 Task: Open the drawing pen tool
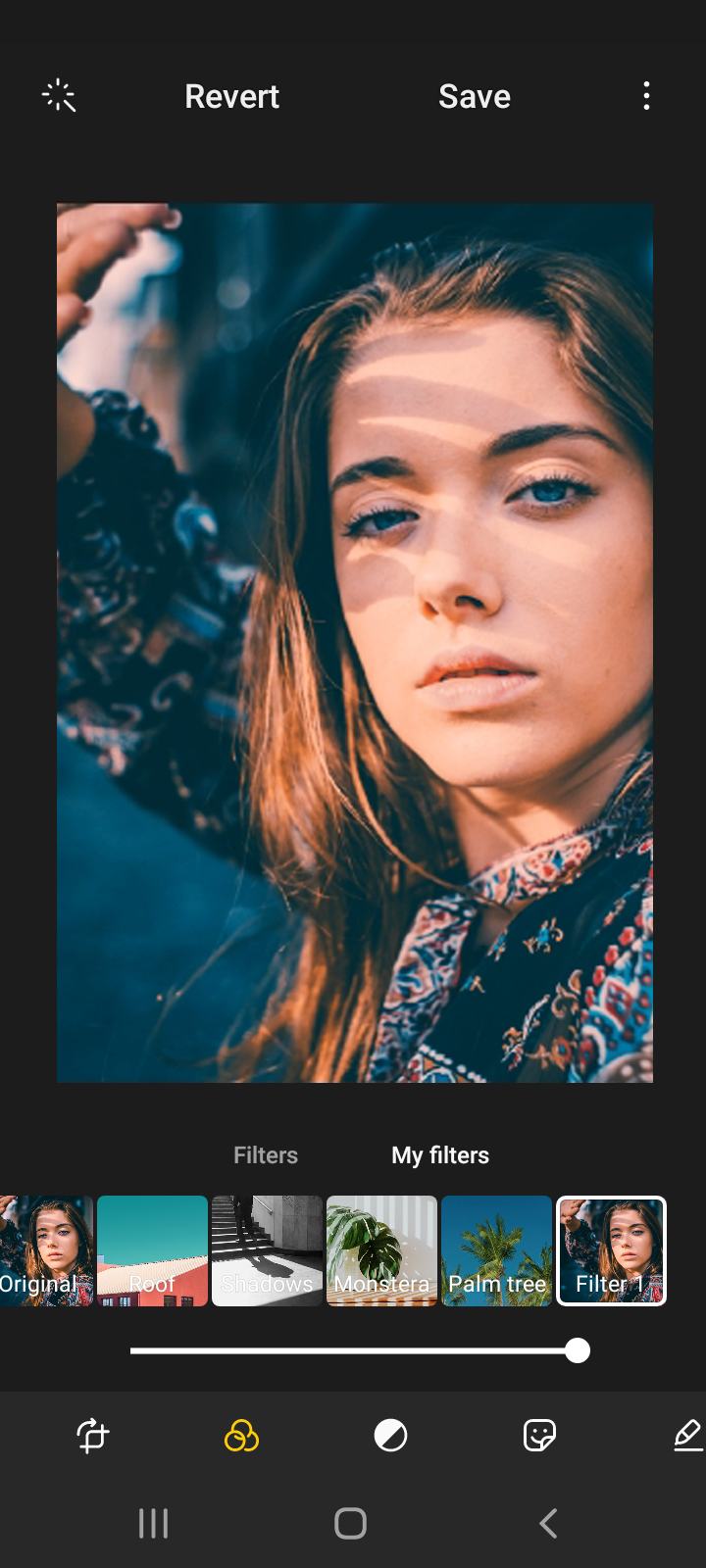[688, 1436]
